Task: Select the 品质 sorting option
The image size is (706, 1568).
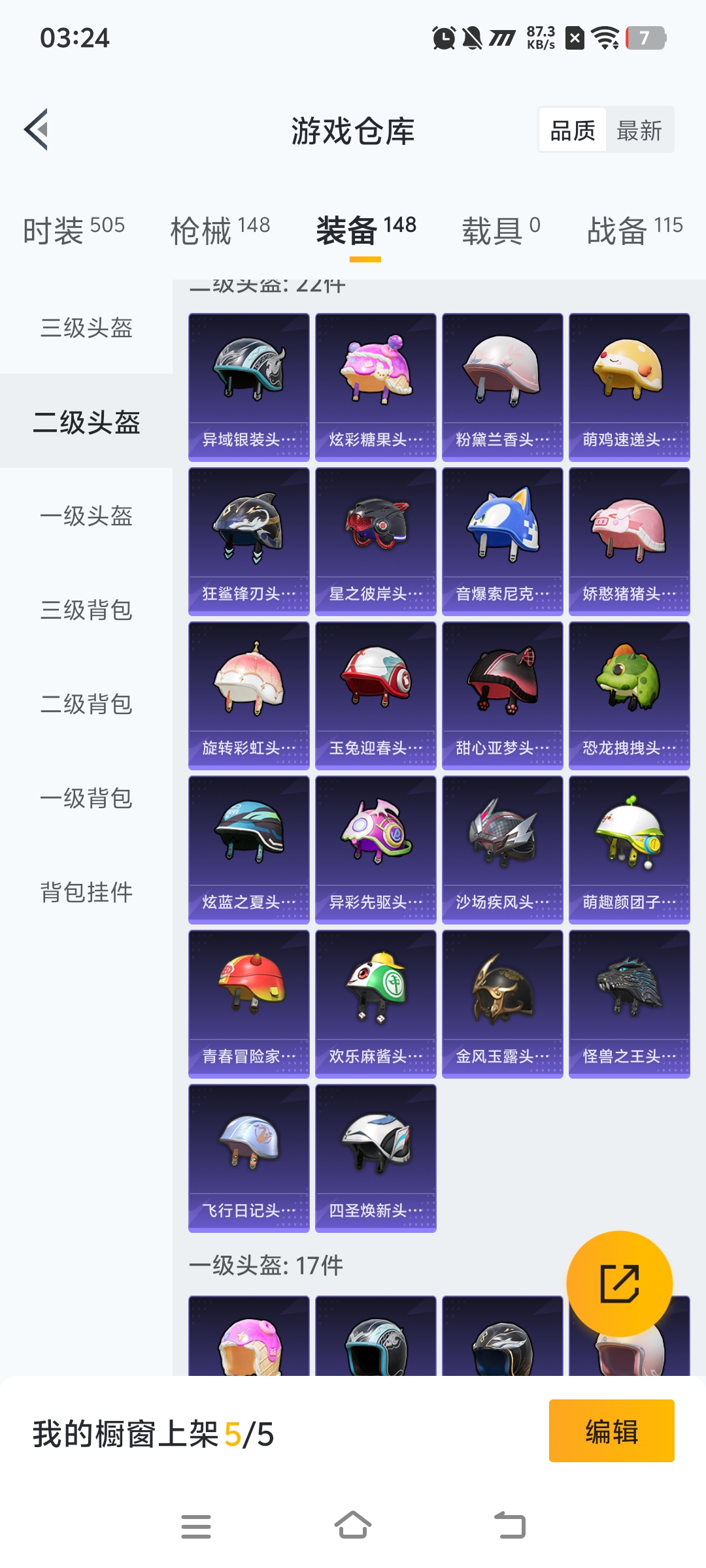Action: (573, 130)
